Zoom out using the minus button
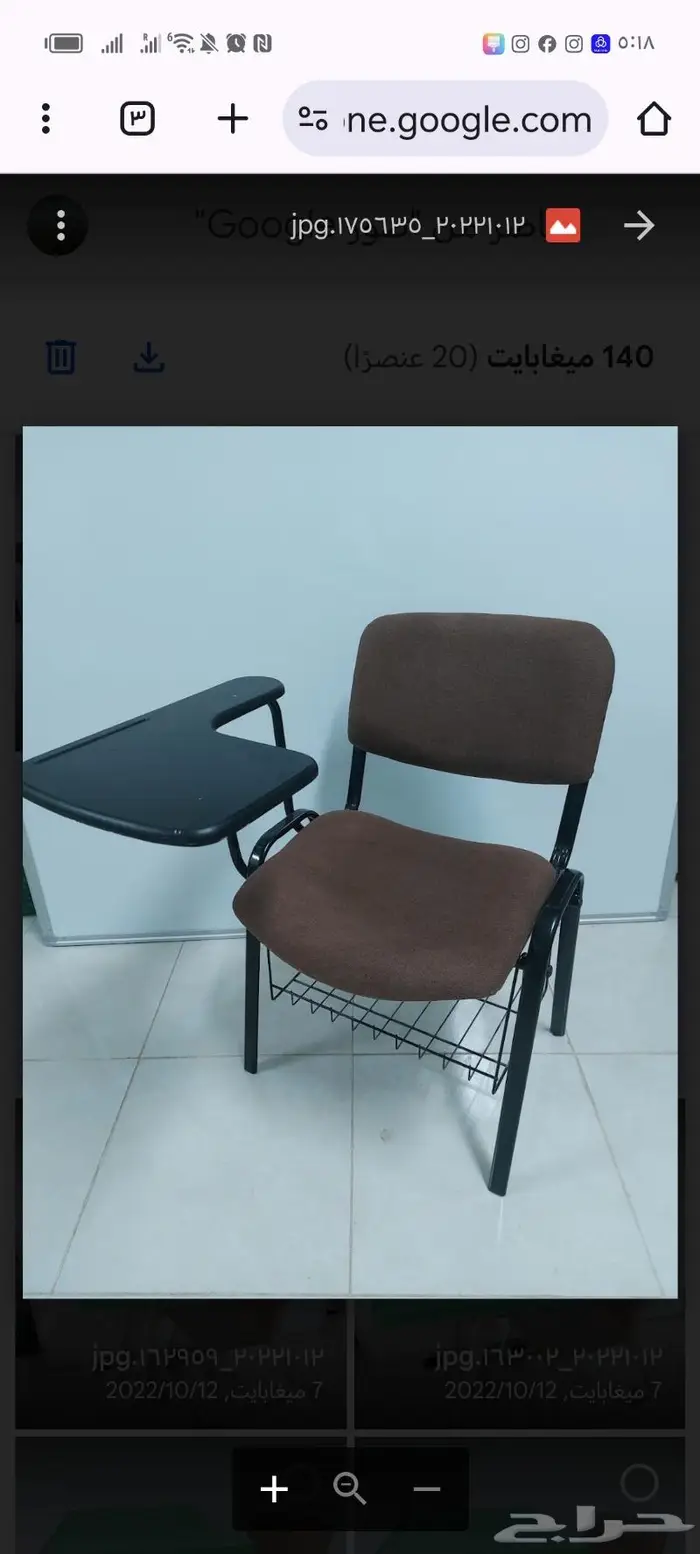The image size is (700, 1554). click(427, 1490)
